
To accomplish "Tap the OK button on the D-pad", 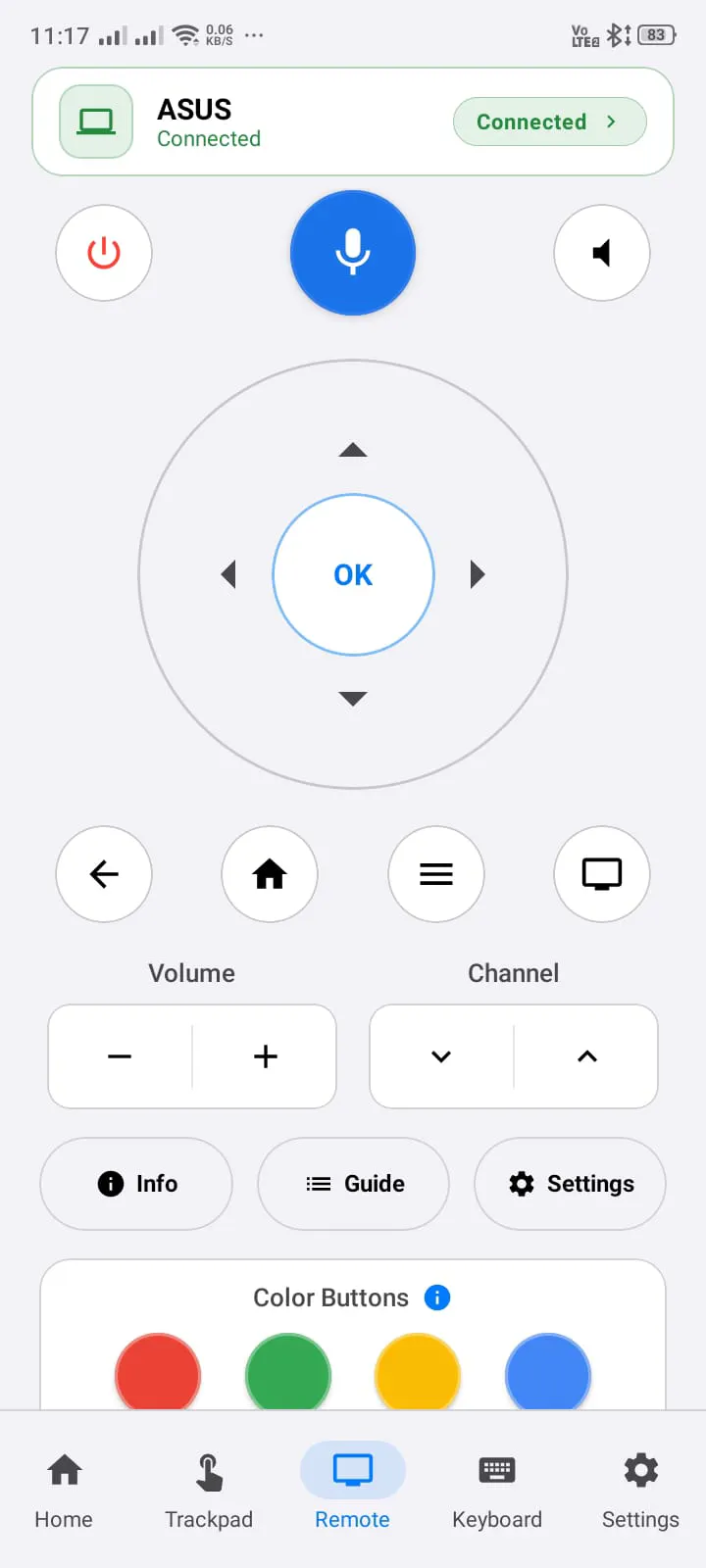I will 353,574.
